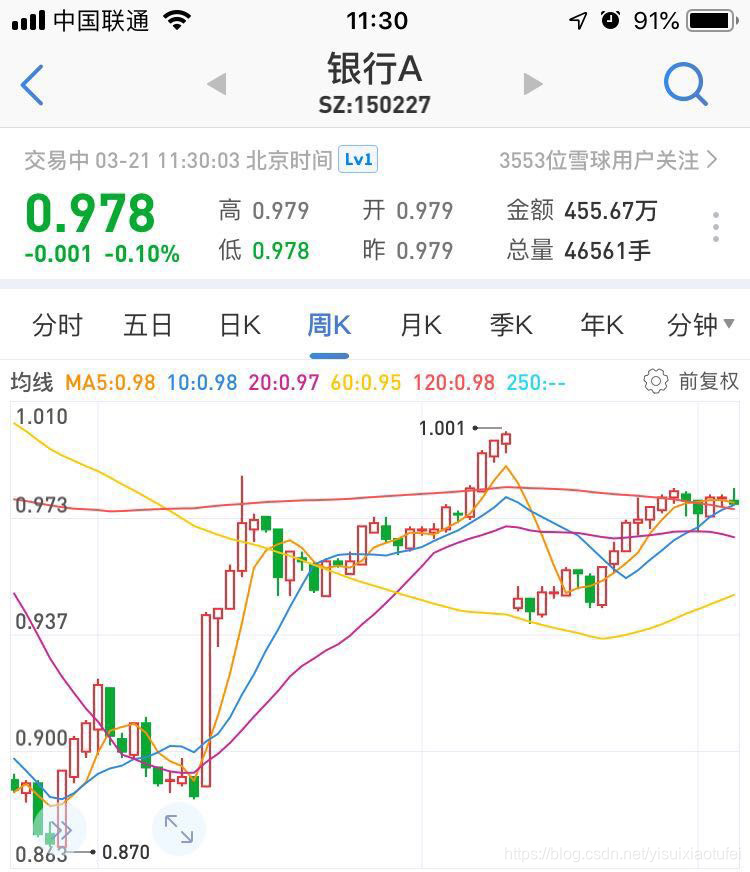Expand the chart to fullscreen
750x872 pixels.
click(x=179, y=829)
